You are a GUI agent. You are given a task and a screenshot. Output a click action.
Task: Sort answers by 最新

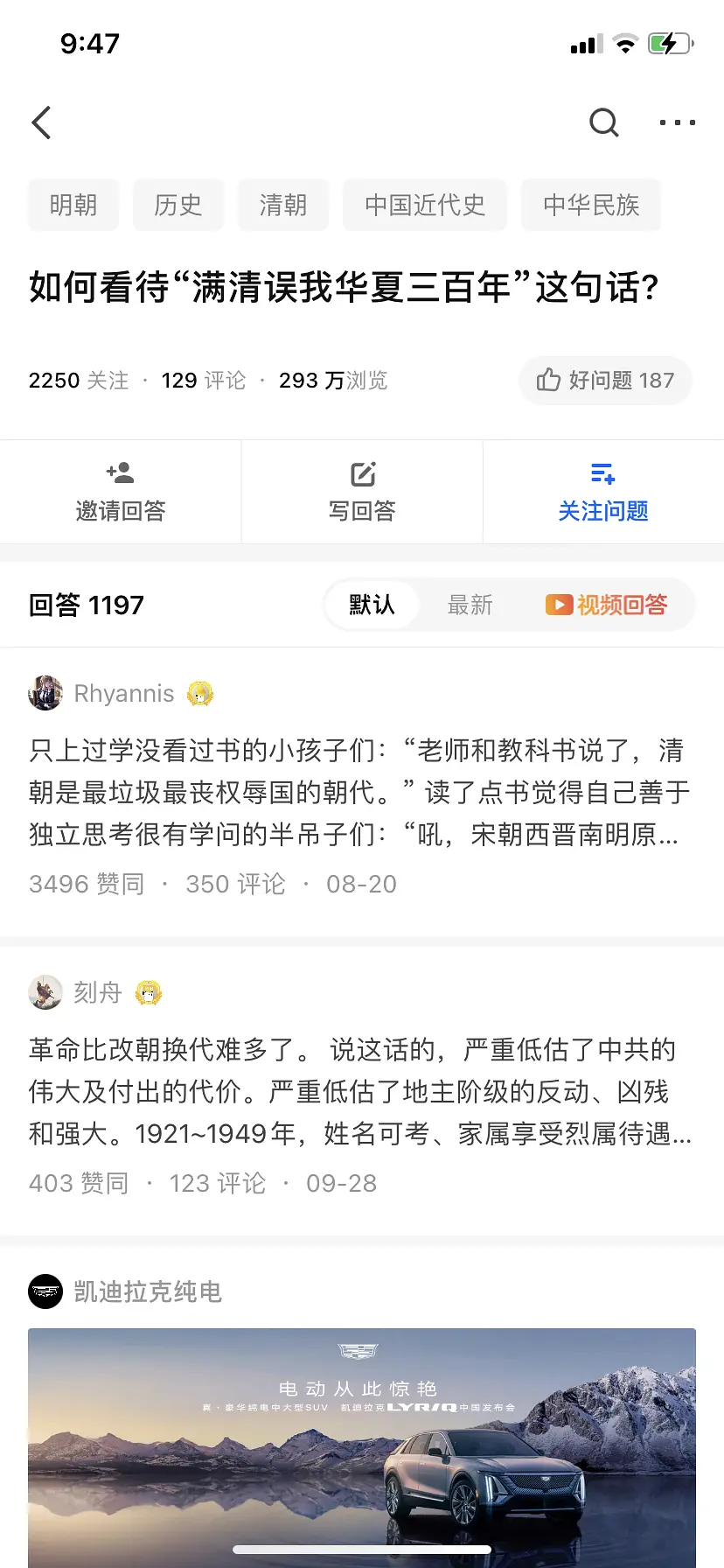(x=470, y=605)
